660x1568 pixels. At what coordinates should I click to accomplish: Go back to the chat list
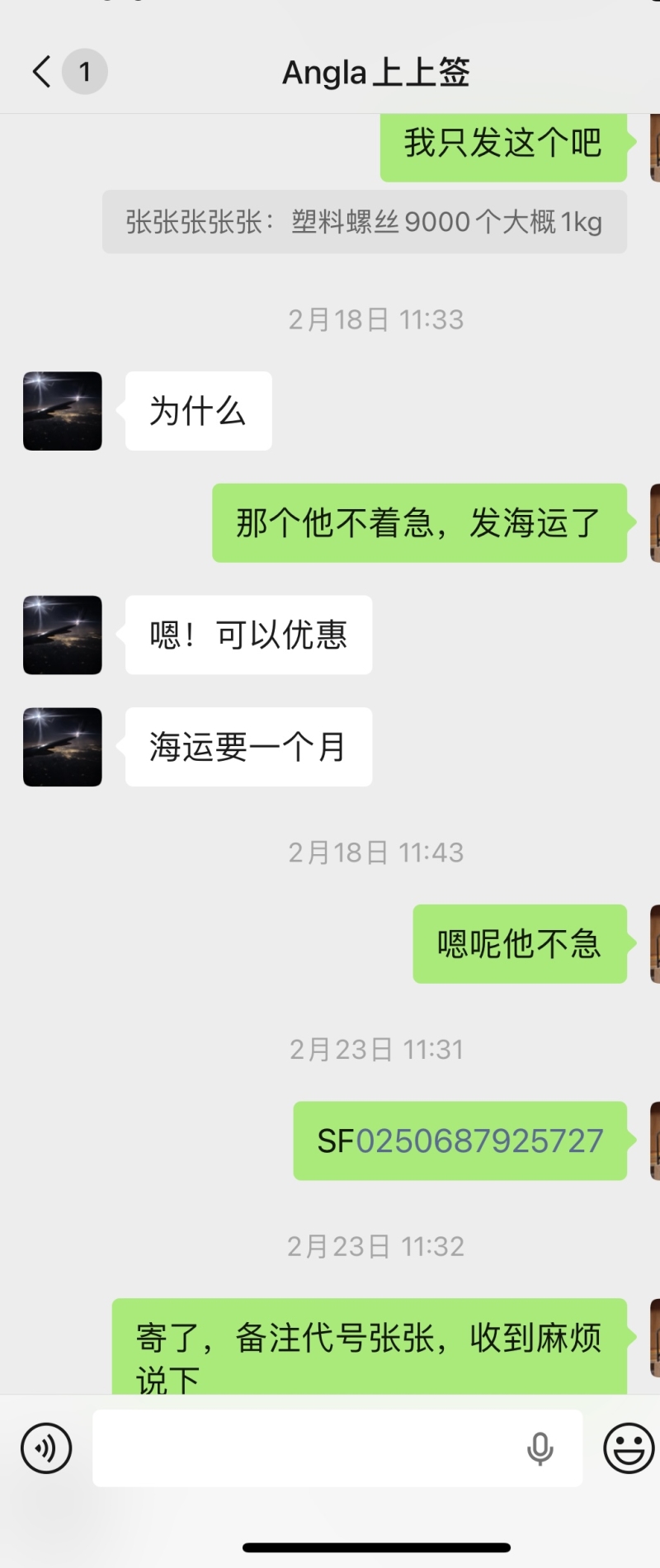(42, 72)
